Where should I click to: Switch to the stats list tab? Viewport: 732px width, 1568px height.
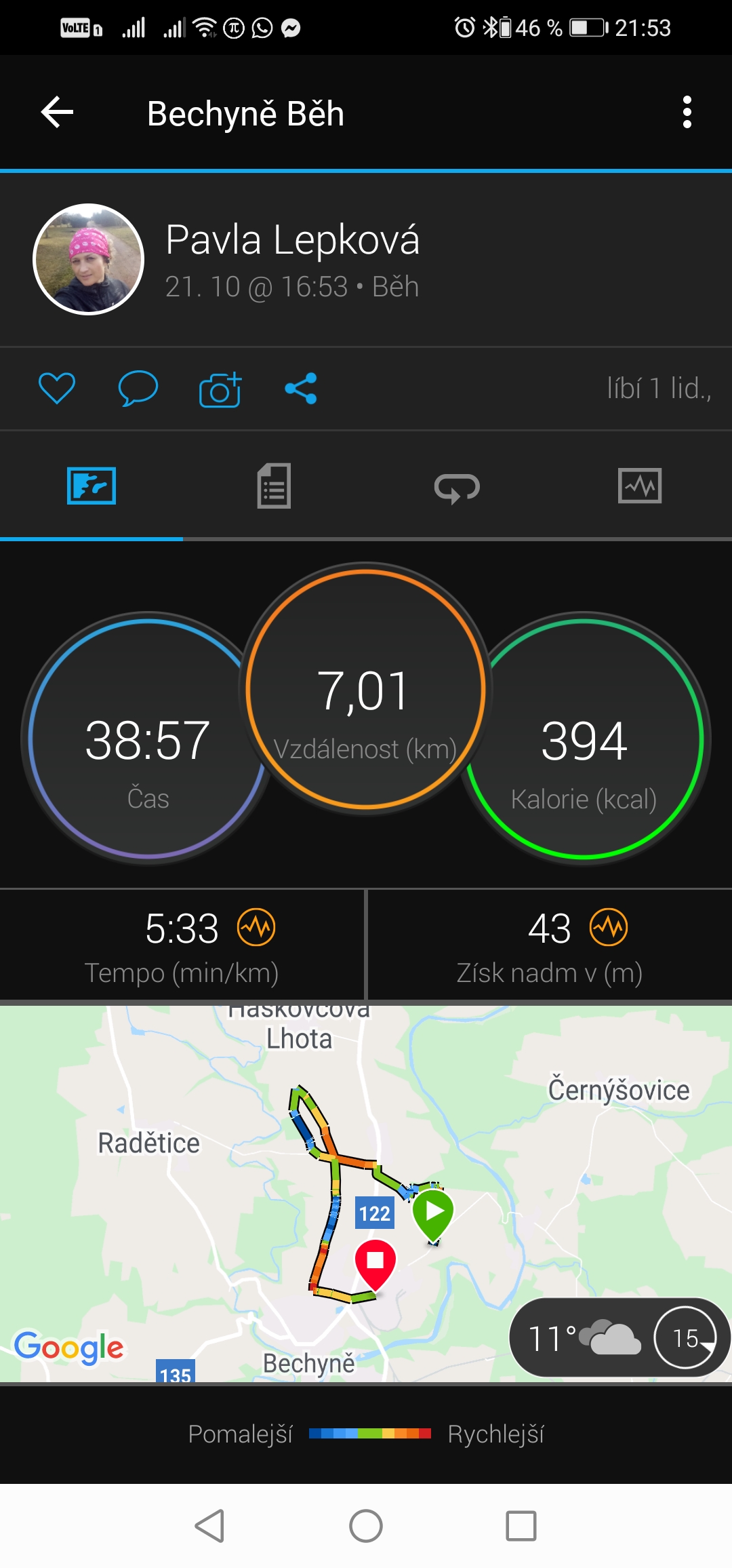[x=274, y=486]
